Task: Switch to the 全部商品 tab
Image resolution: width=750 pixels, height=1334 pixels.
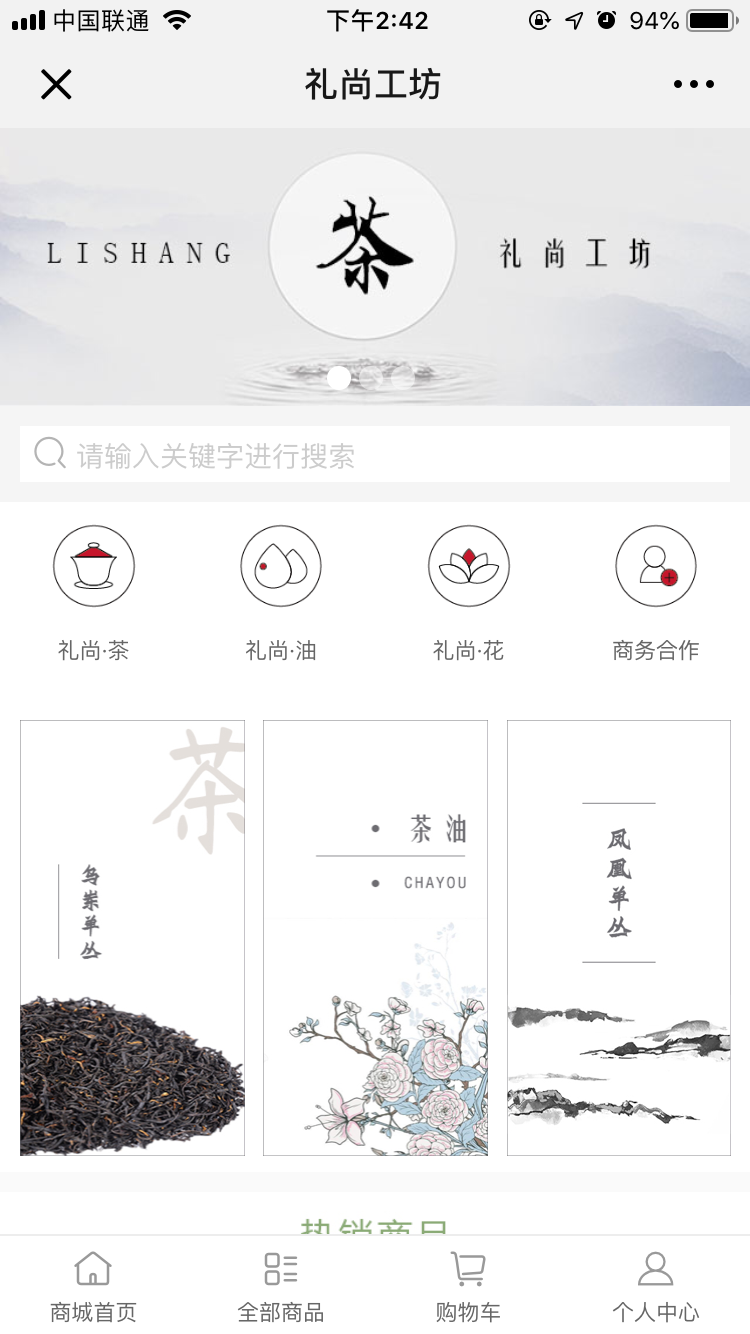Action: (x=281, y=1285)
